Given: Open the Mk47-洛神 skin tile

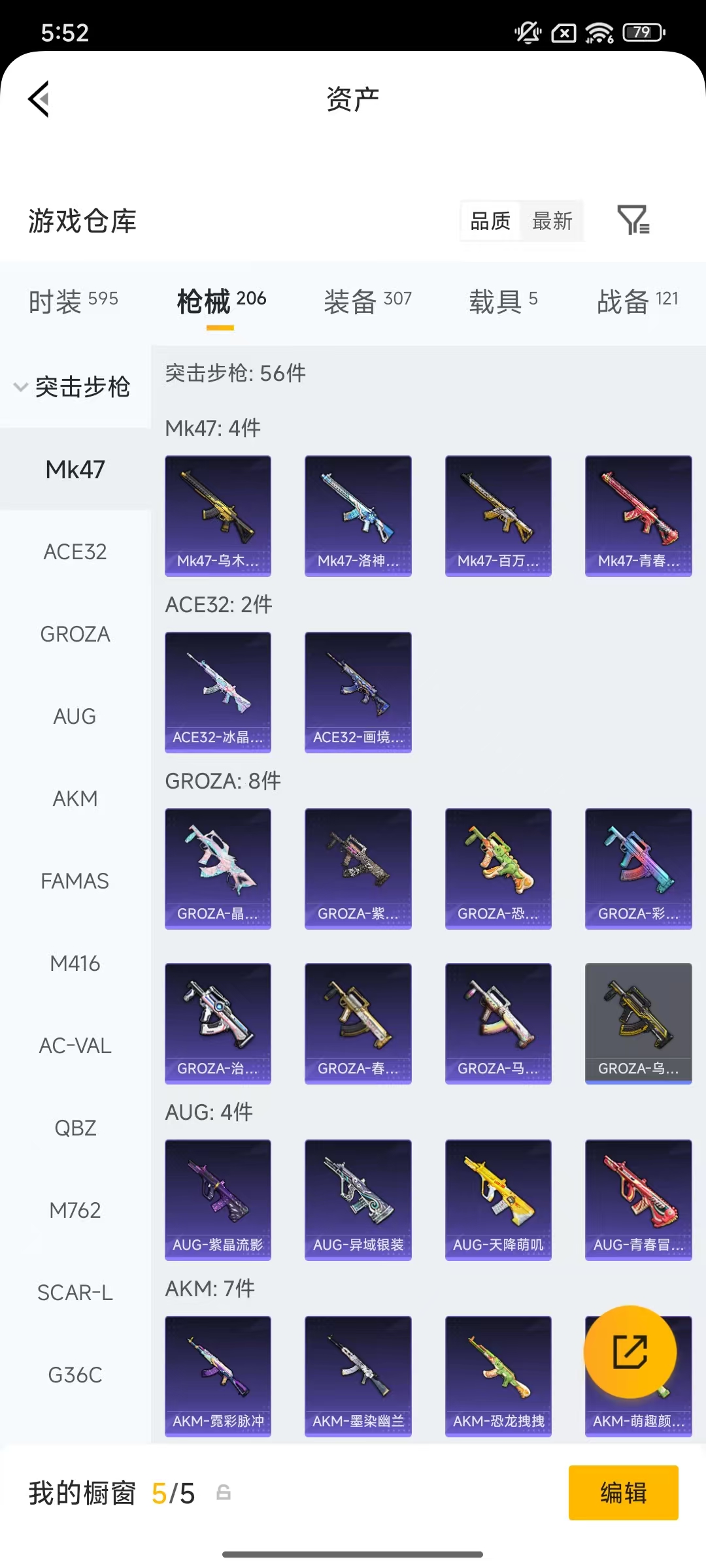Looking at the screenshot, I should [x=358, y=515].
